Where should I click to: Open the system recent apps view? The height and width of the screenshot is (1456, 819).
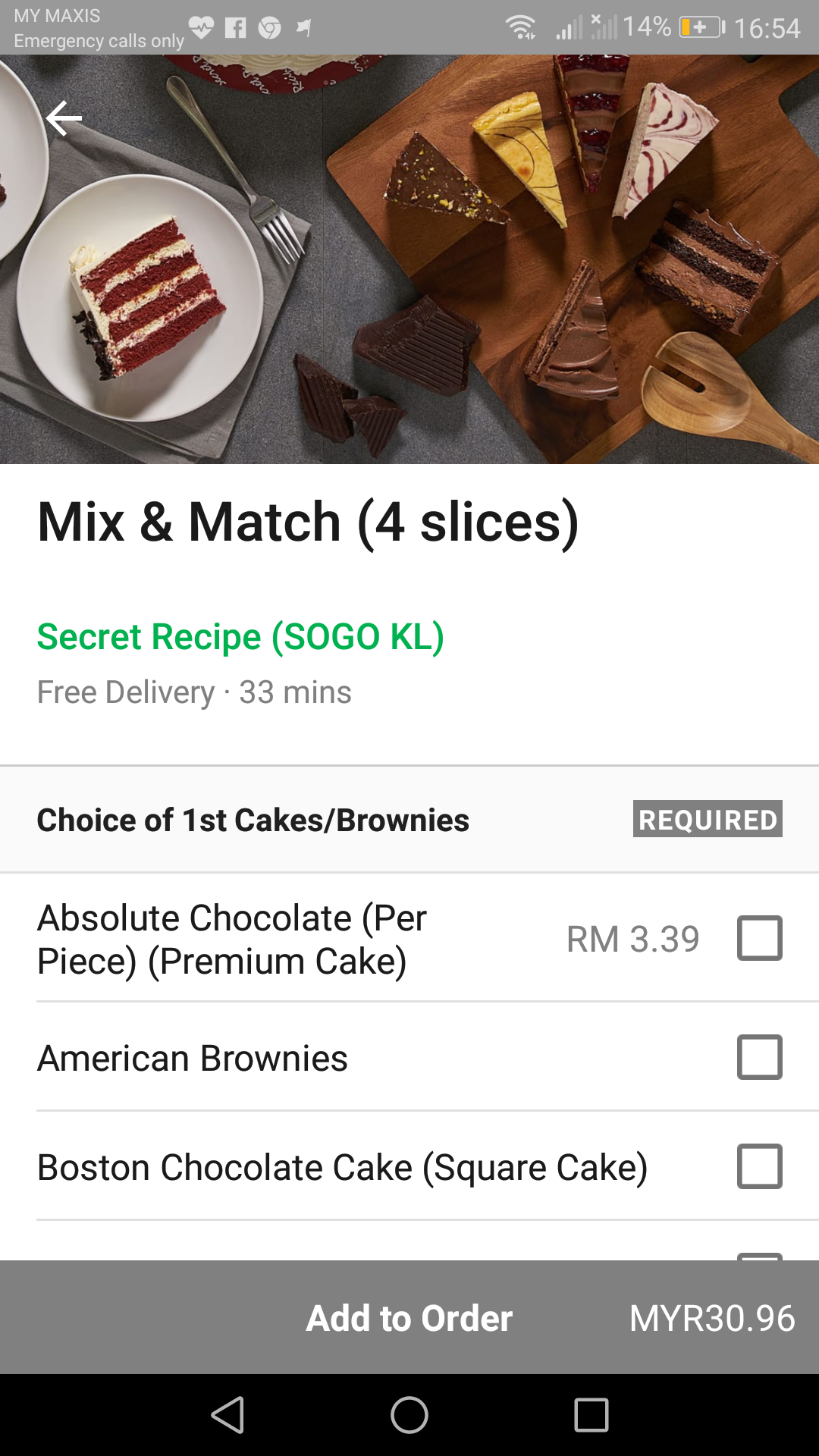tap(591, 1415)
